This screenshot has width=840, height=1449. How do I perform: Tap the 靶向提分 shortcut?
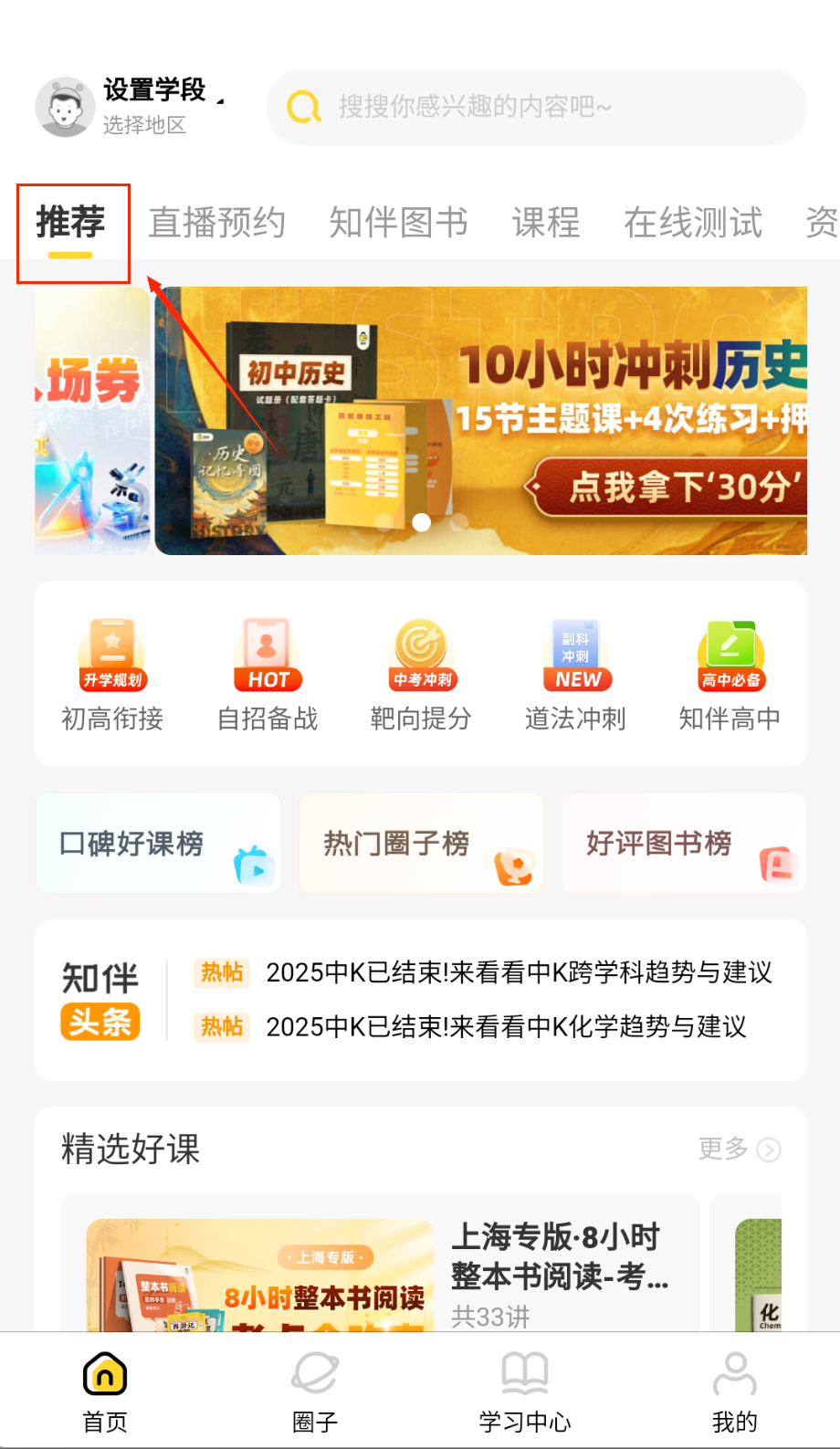421,675
